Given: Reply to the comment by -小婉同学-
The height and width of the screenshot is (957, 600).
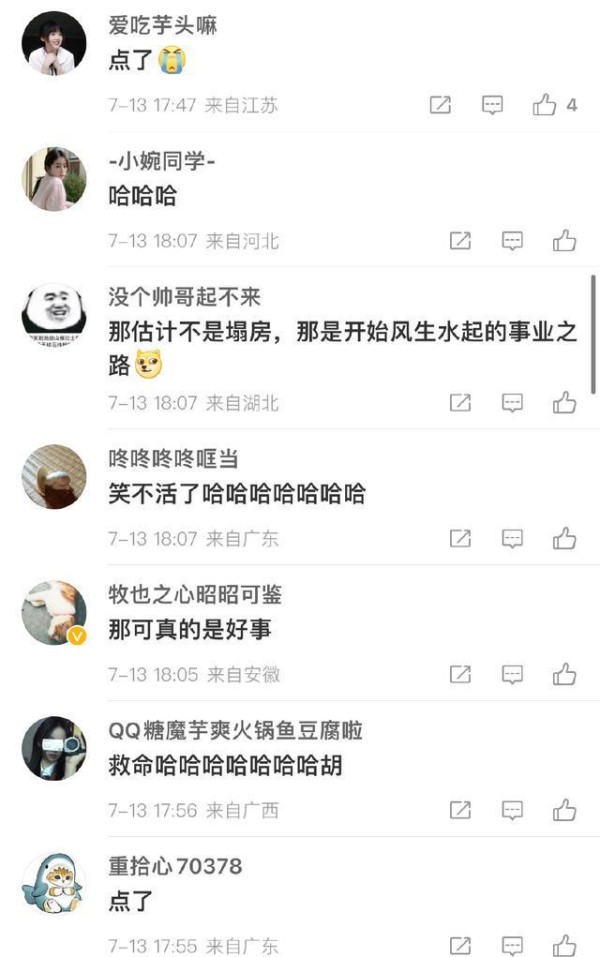Looking at the screenshot, I should point(512,241).
